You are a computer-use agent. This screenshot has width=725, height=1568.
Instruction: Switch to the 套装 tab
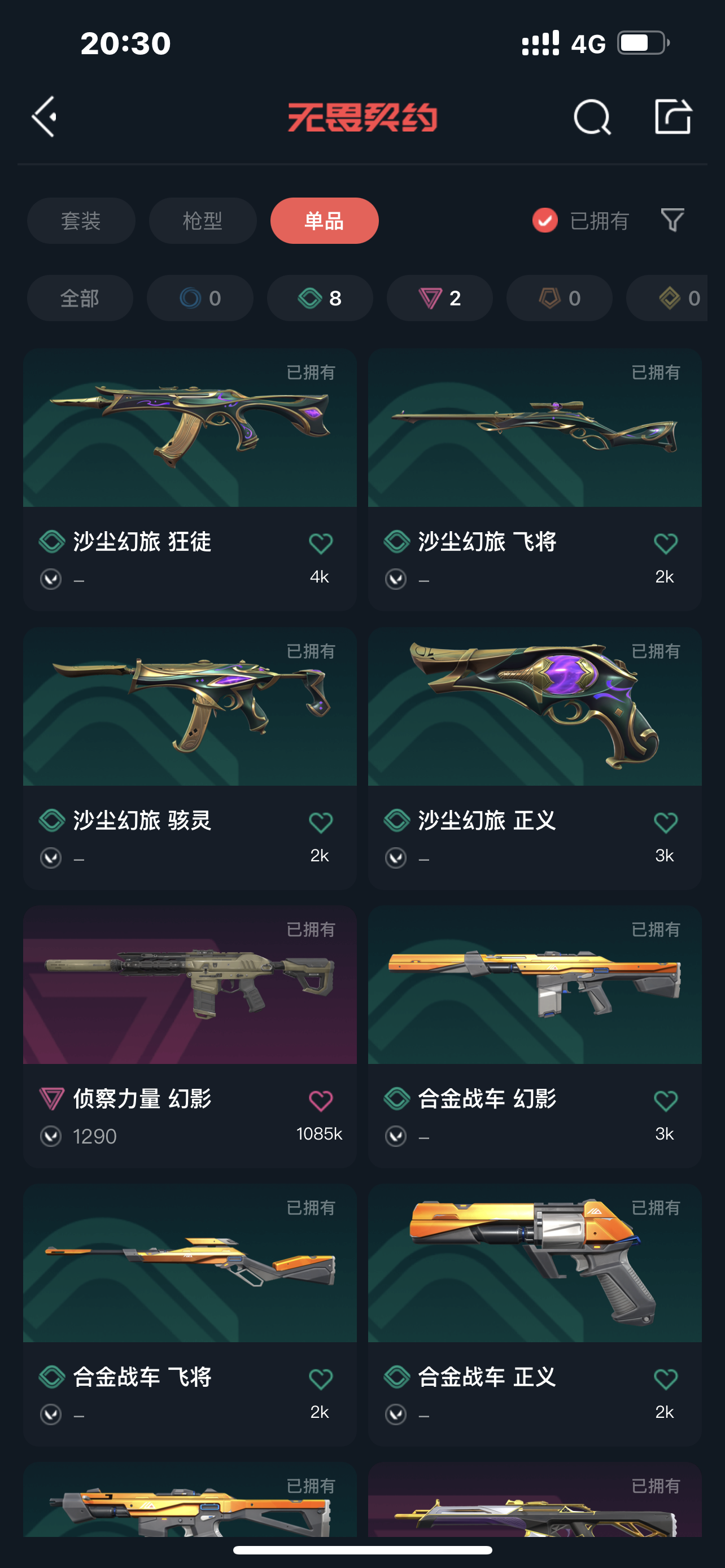(x=81, y=220)
